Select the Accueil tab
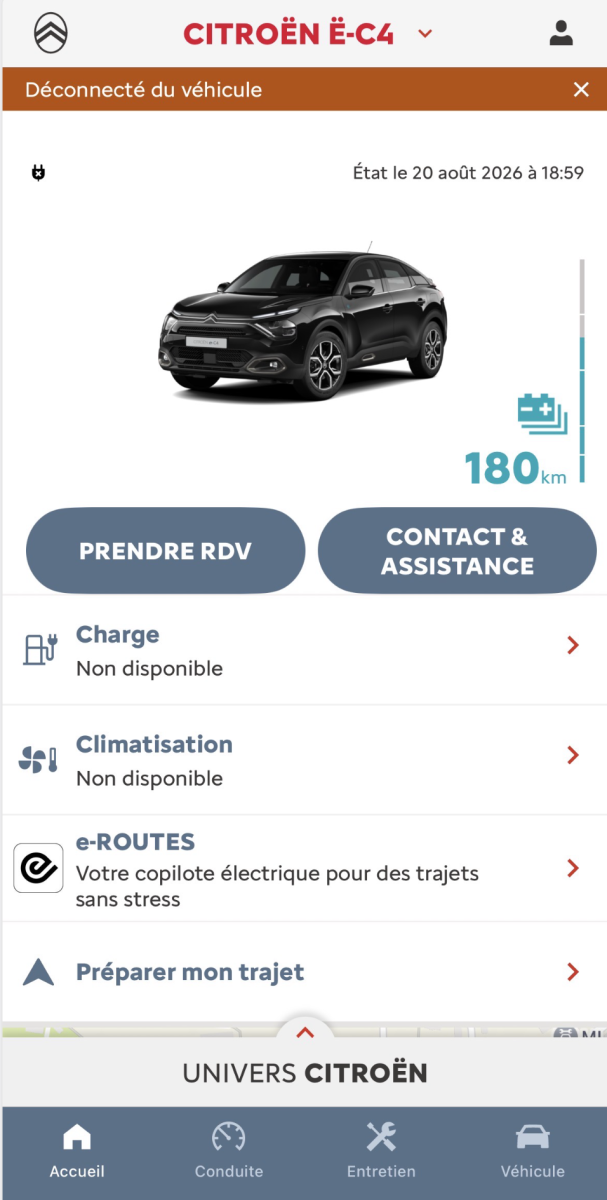 pos(77,1150)
